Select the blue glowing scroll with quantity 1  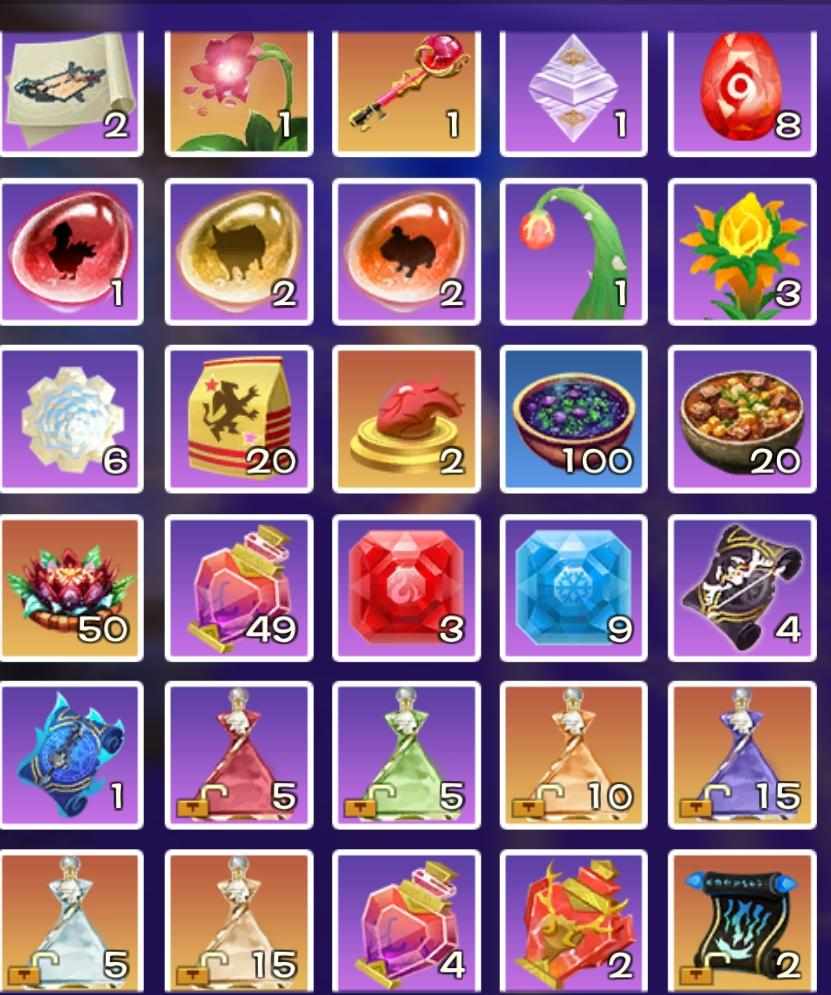pyautogui.click(x=72, y=755)
